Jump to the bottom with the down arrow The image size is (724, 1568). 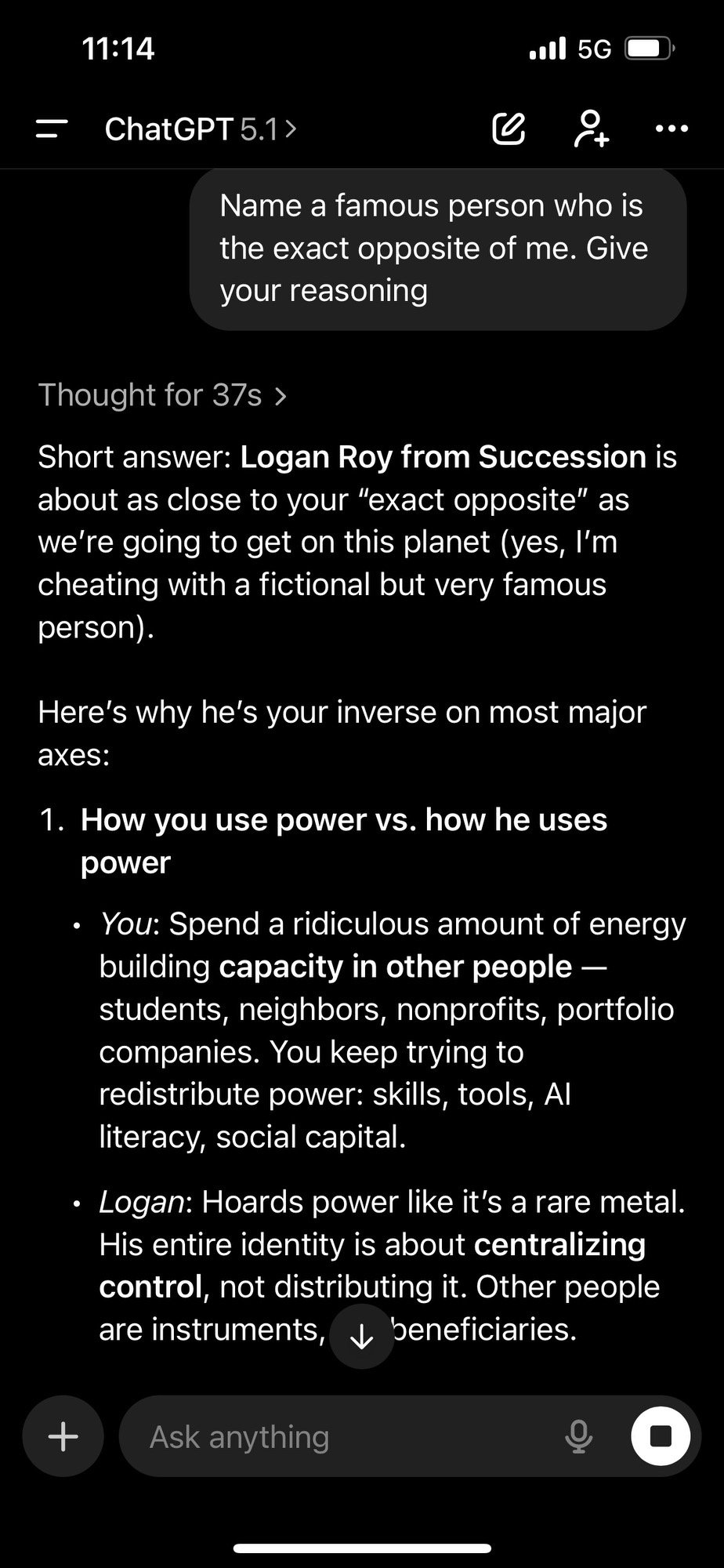coord(361,1337)
